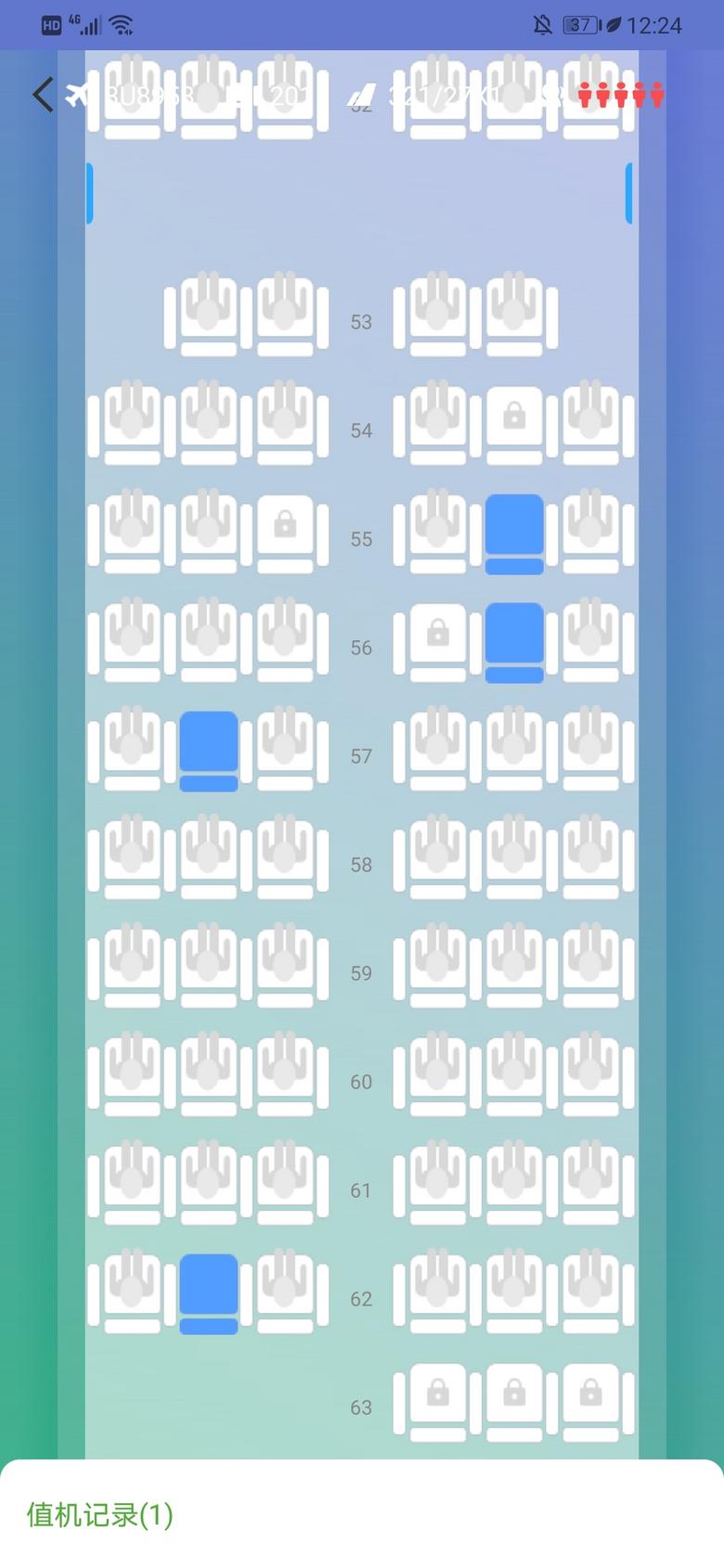Viewport: 724px width, 1568px height.
Task: Go back using the top-left arrow
Action: pos(43,95)
